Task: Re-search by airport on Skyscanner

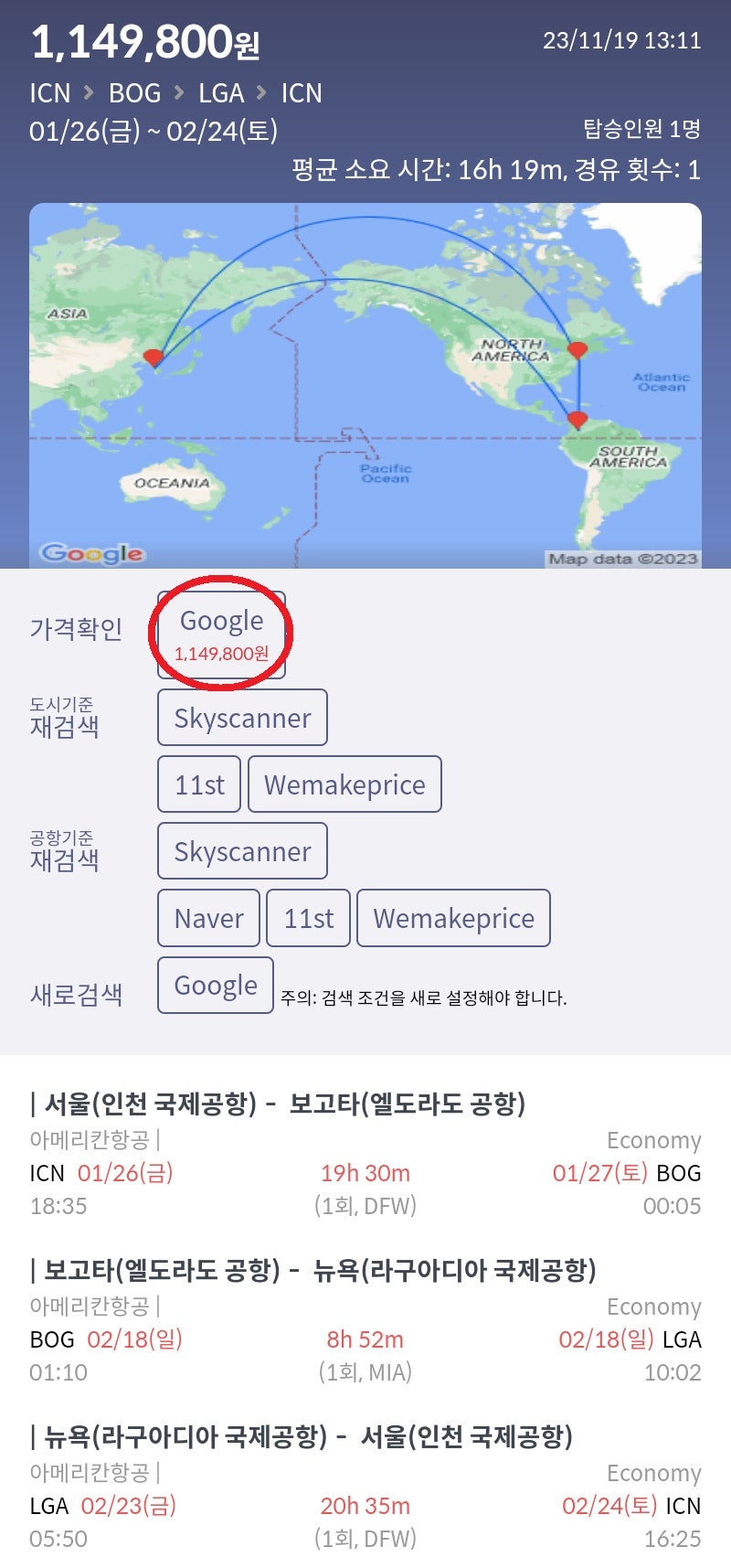Action: click(x=242, y=851)
